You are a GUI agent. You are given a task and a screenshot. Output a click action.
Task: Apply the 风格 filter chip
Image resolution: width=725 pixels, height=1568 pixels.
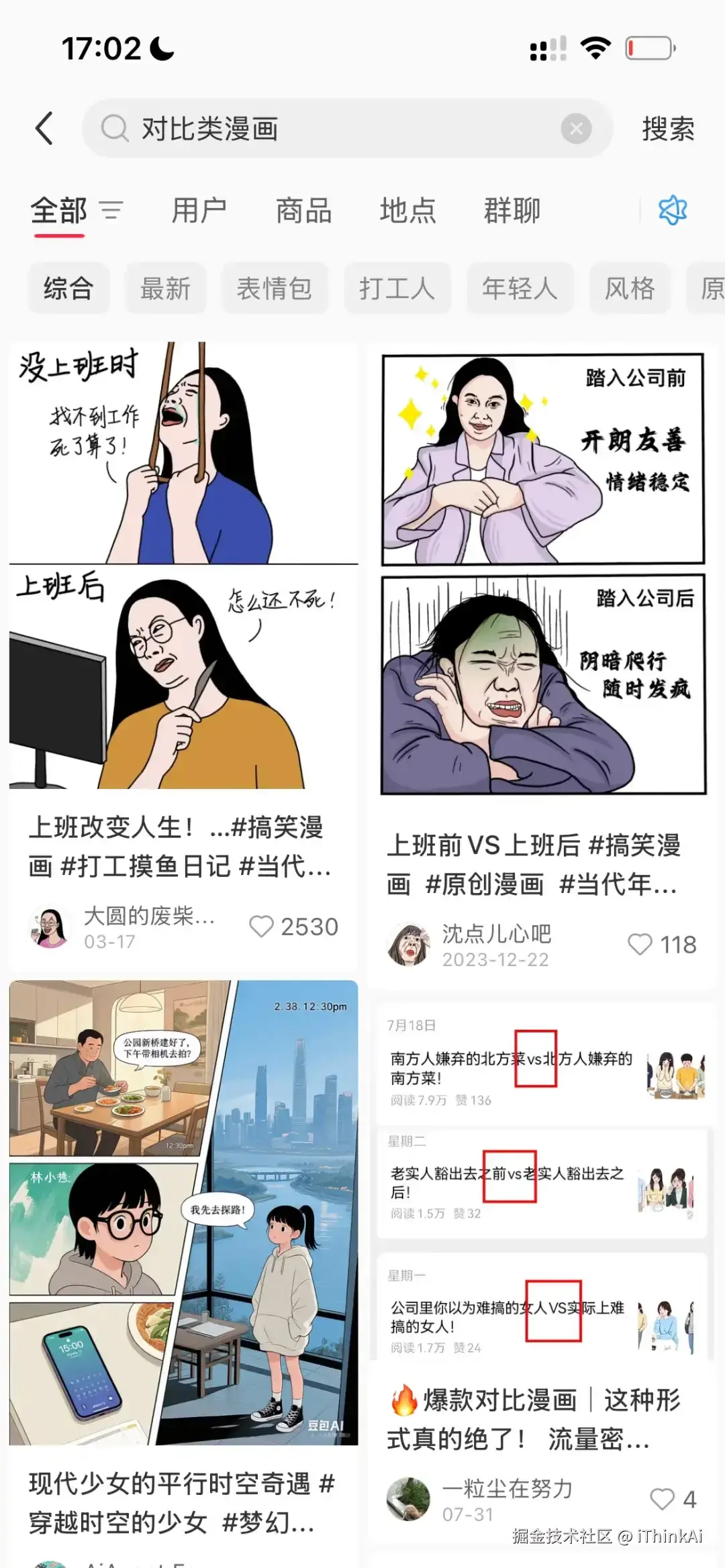click(630, 289)
